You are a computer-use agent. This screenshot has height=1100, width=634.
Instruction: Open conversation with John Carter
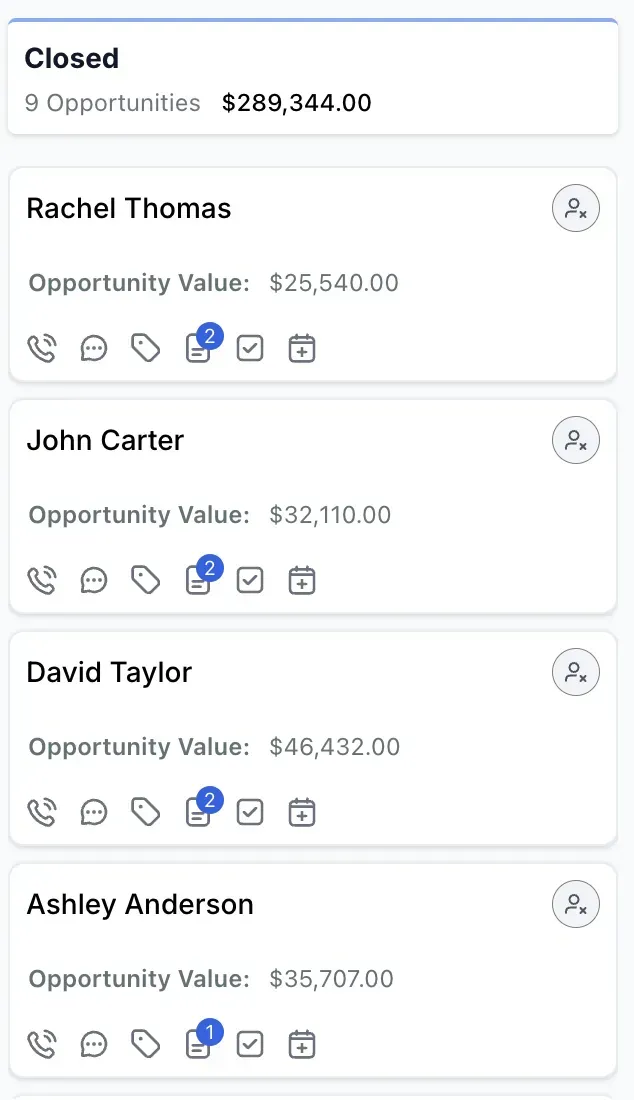pos(94,580)
